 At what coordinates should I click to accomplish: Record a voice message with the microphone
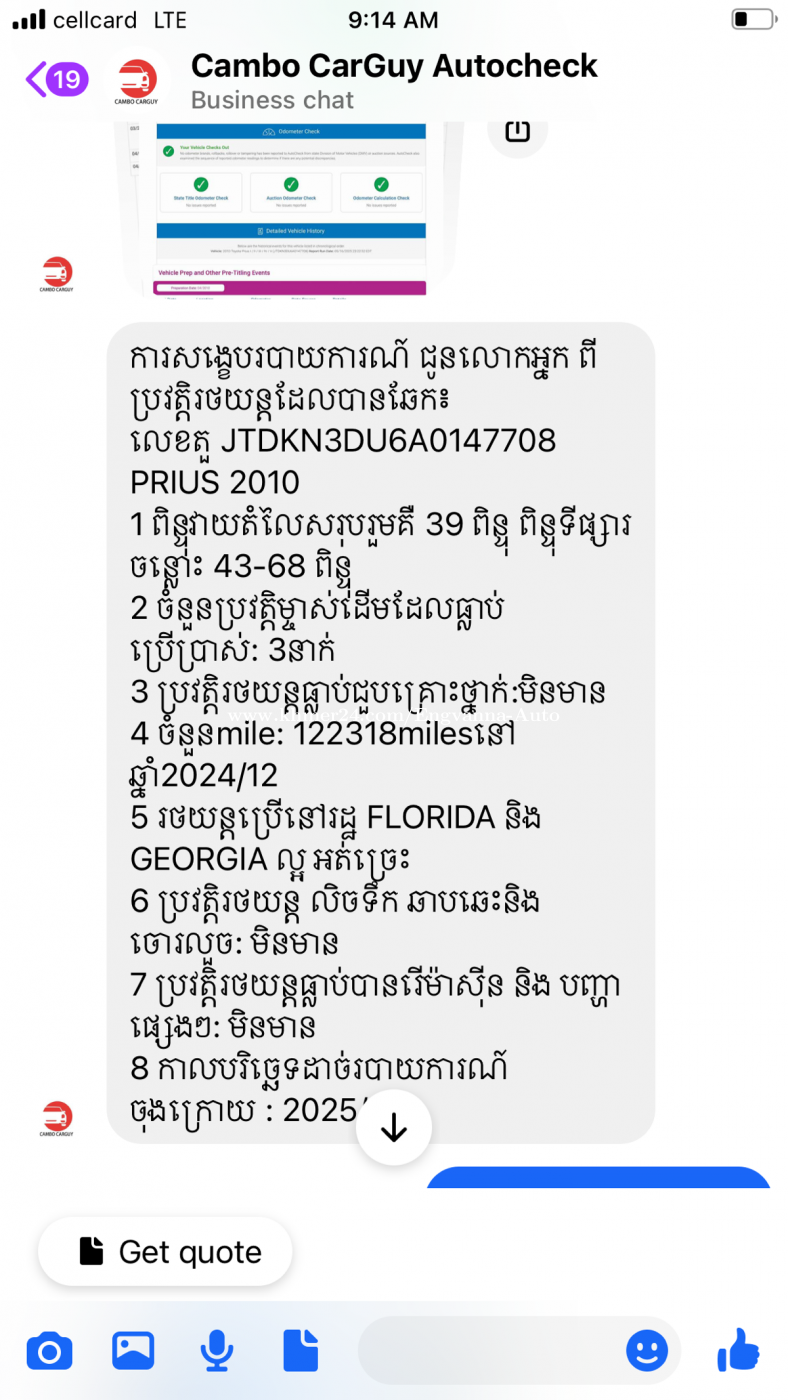tap(216, 1352)
